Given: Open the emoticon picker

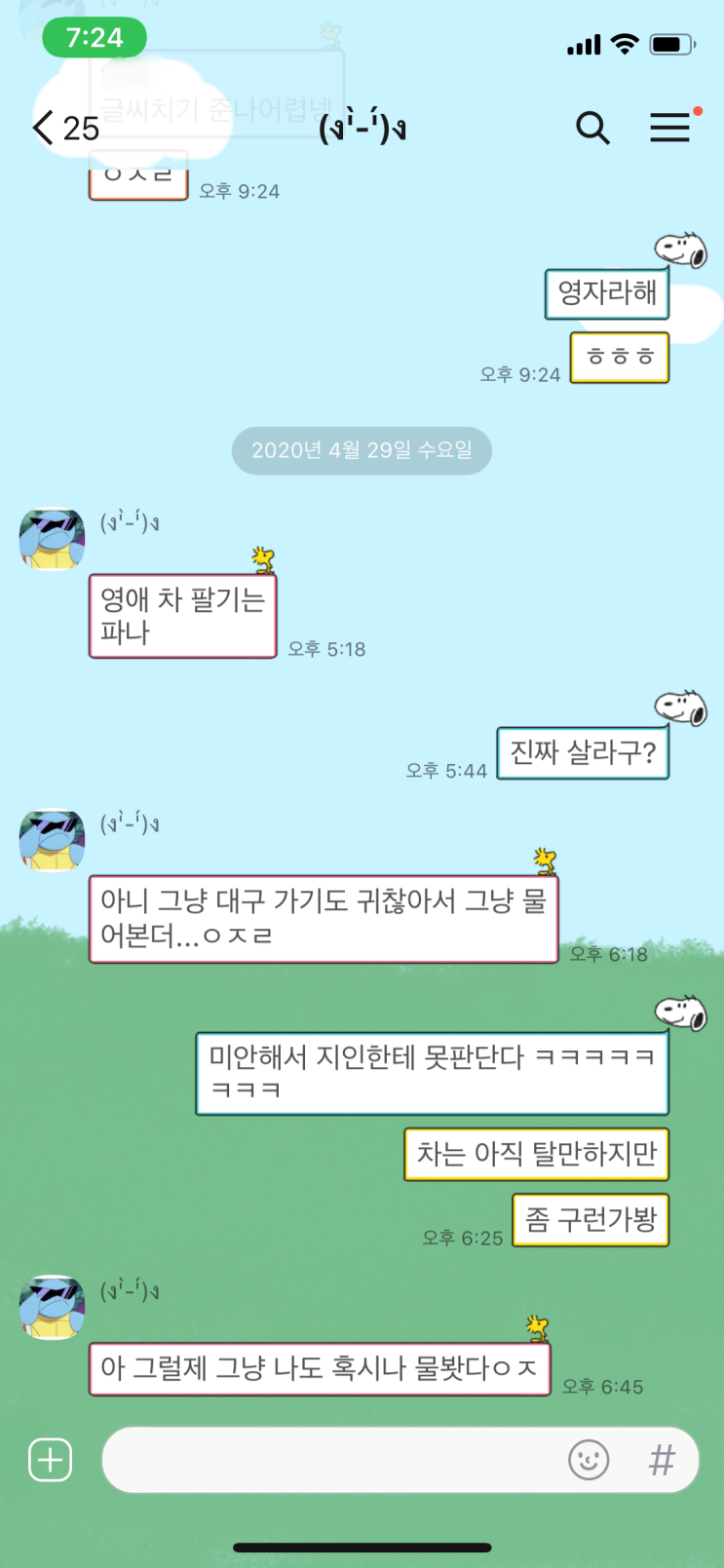Looking at the screenshot, I should click(589, 1460).
